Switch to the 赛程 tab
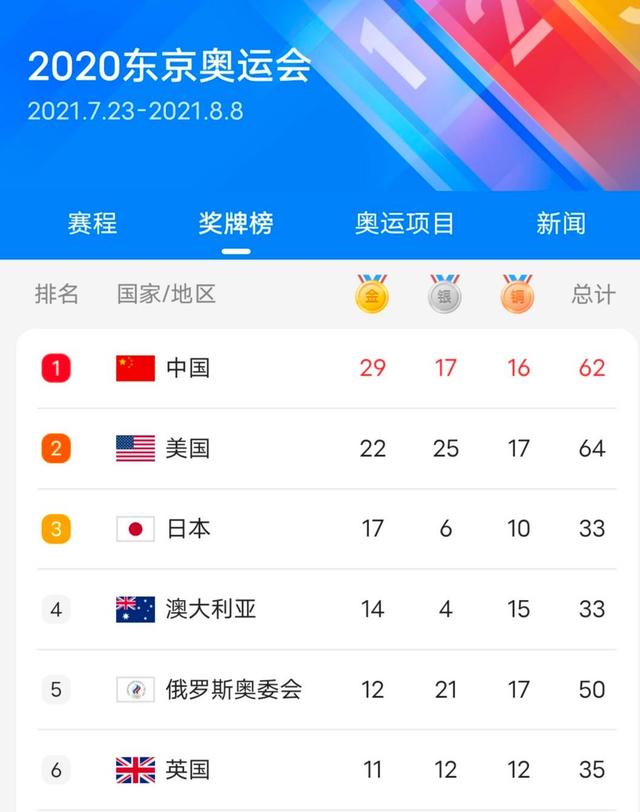 click(92, 222)
